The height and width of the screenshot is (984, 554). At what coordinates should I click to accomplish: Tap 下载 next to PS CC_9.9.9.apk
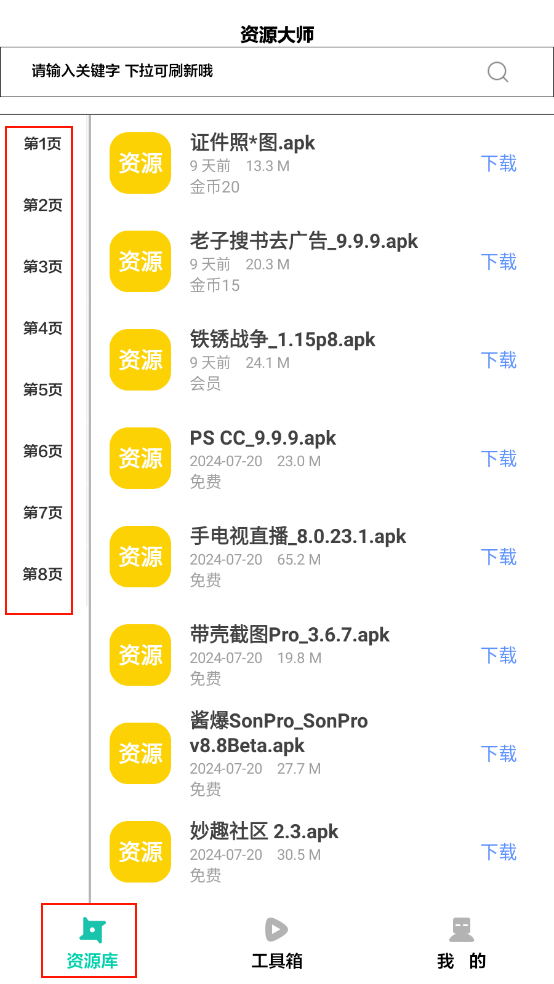pos(499,459)
